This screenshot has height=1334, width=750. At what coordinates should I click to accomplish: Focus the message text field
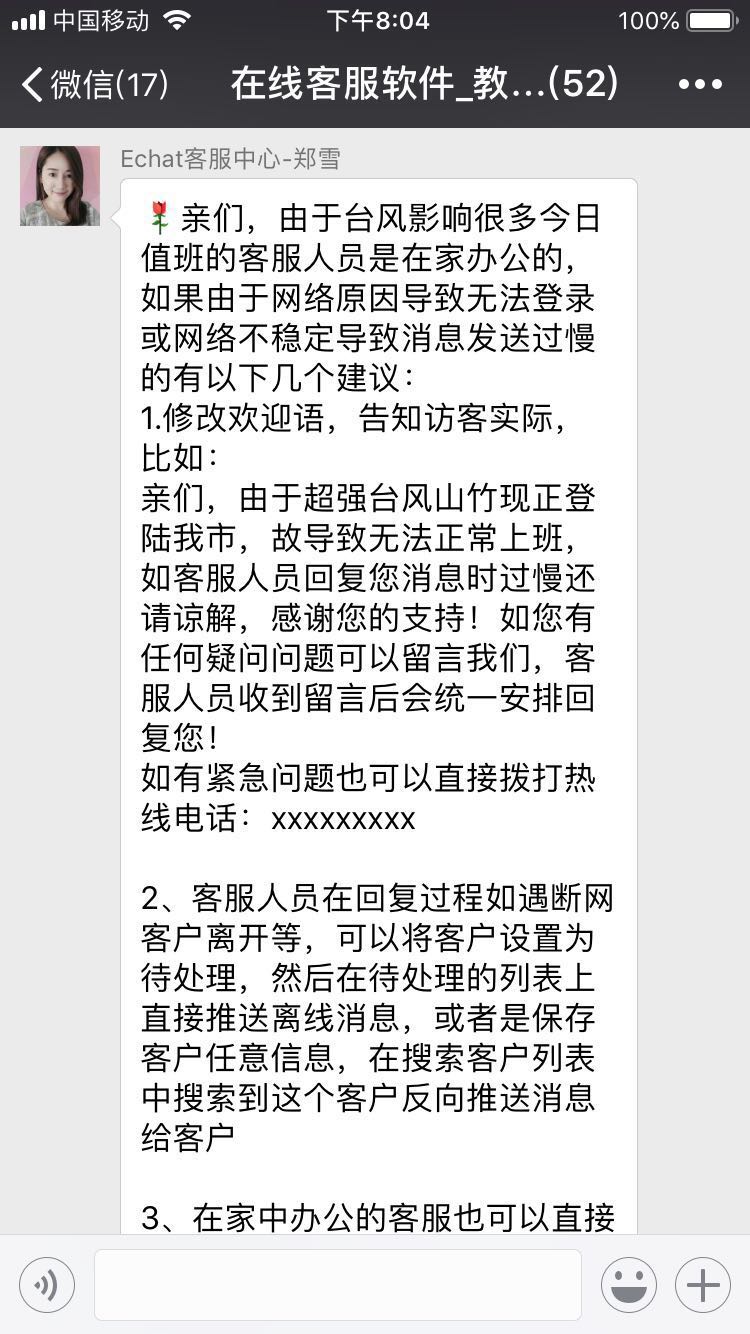(x=338, y=1285)
